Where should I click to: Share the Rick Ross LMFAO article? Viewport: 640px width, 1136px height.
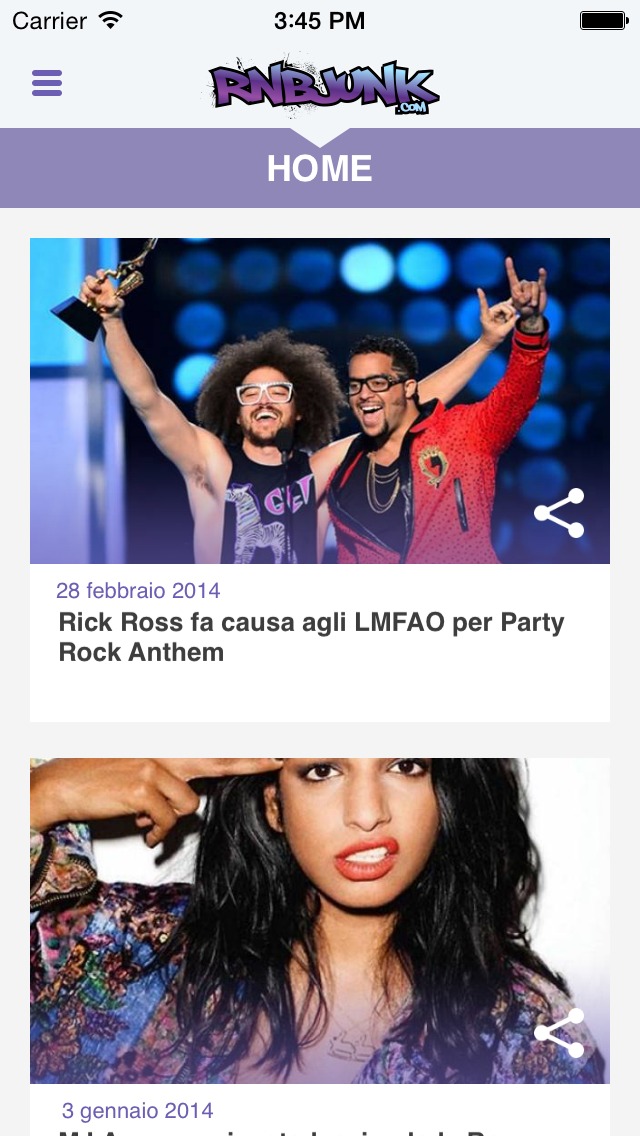point(559,513)
